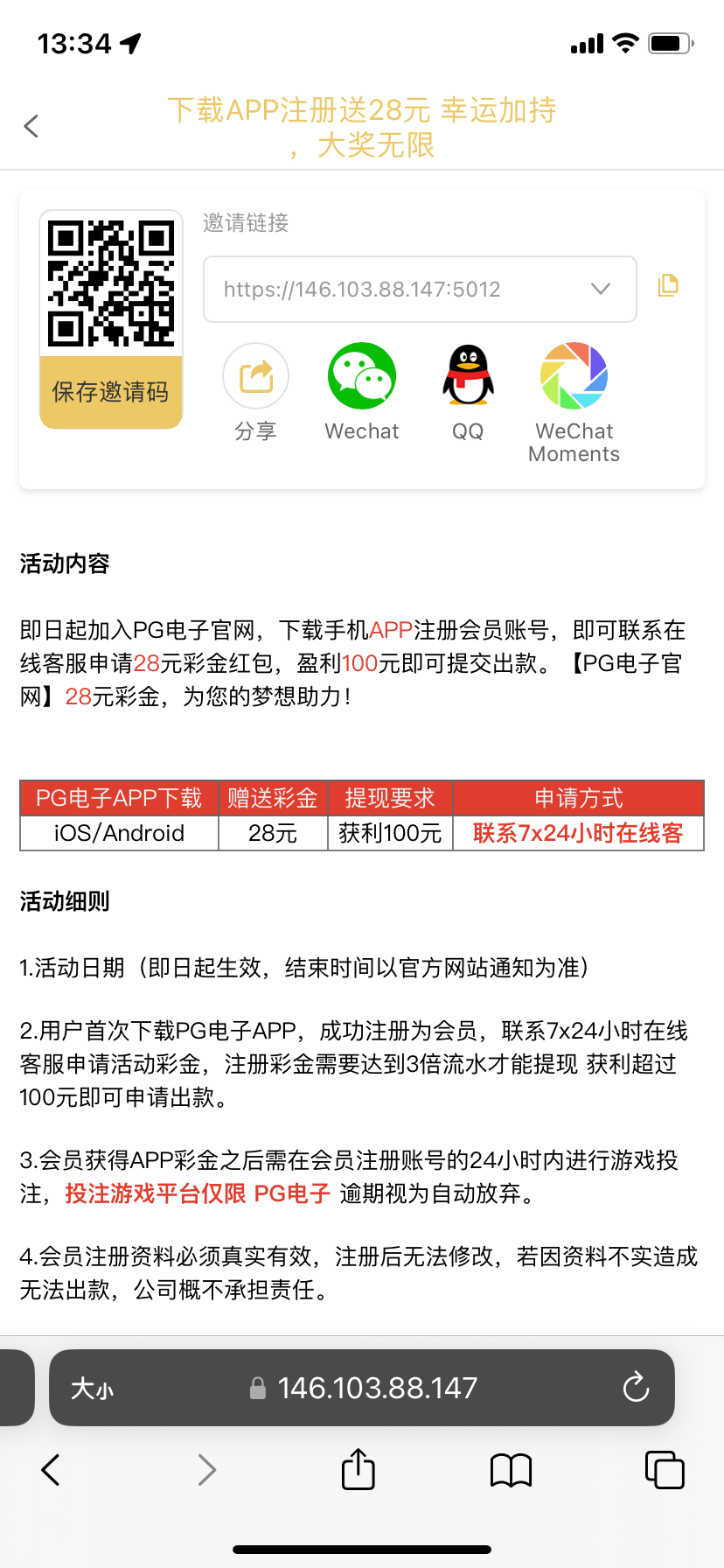Image resolution: width=724 pixels, height=1568 pixels.
Task: Copy the invitation link
Action: pos(668,285)
